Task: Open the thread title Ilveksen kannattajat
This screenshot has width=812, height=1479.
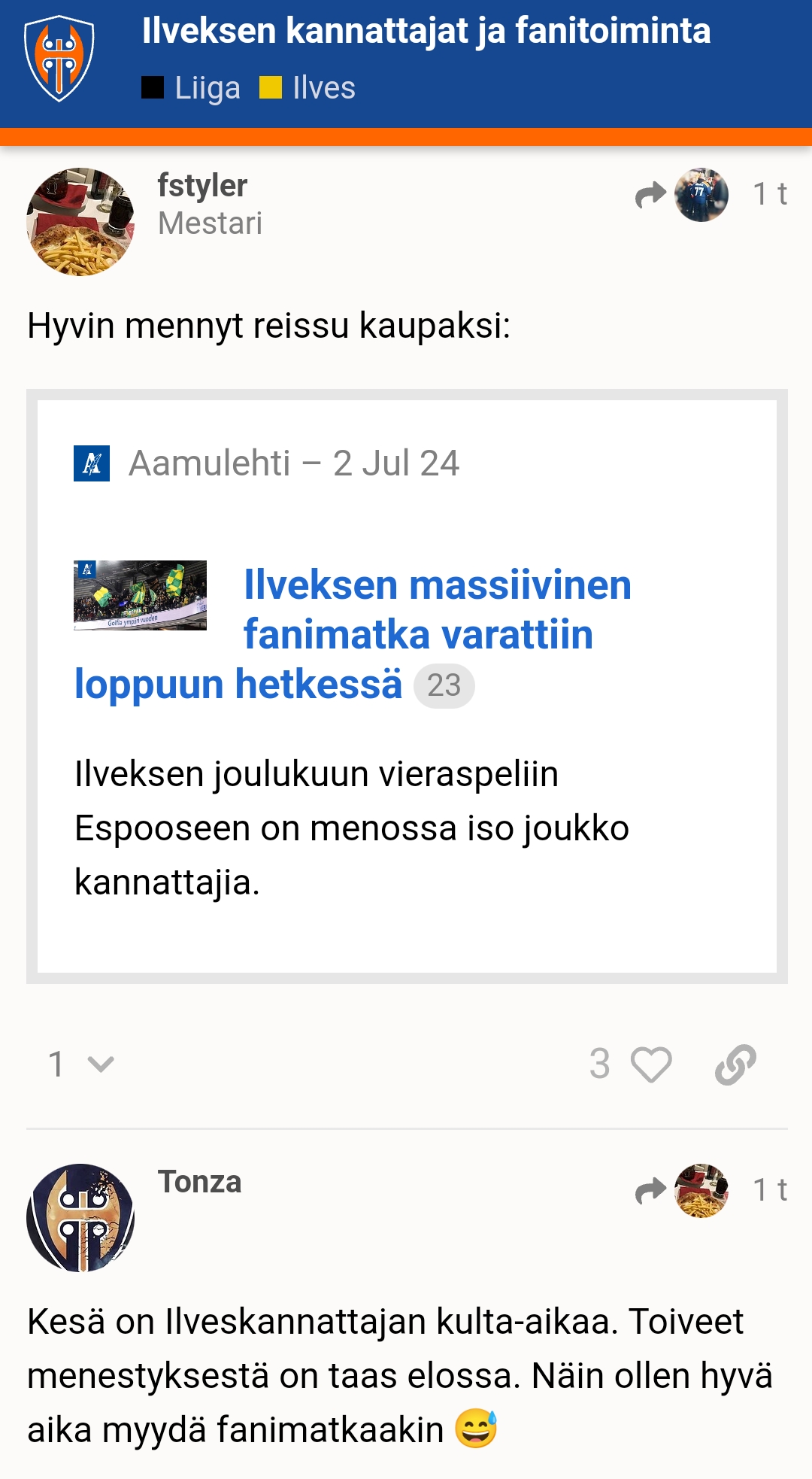Action: pos(426,31)
